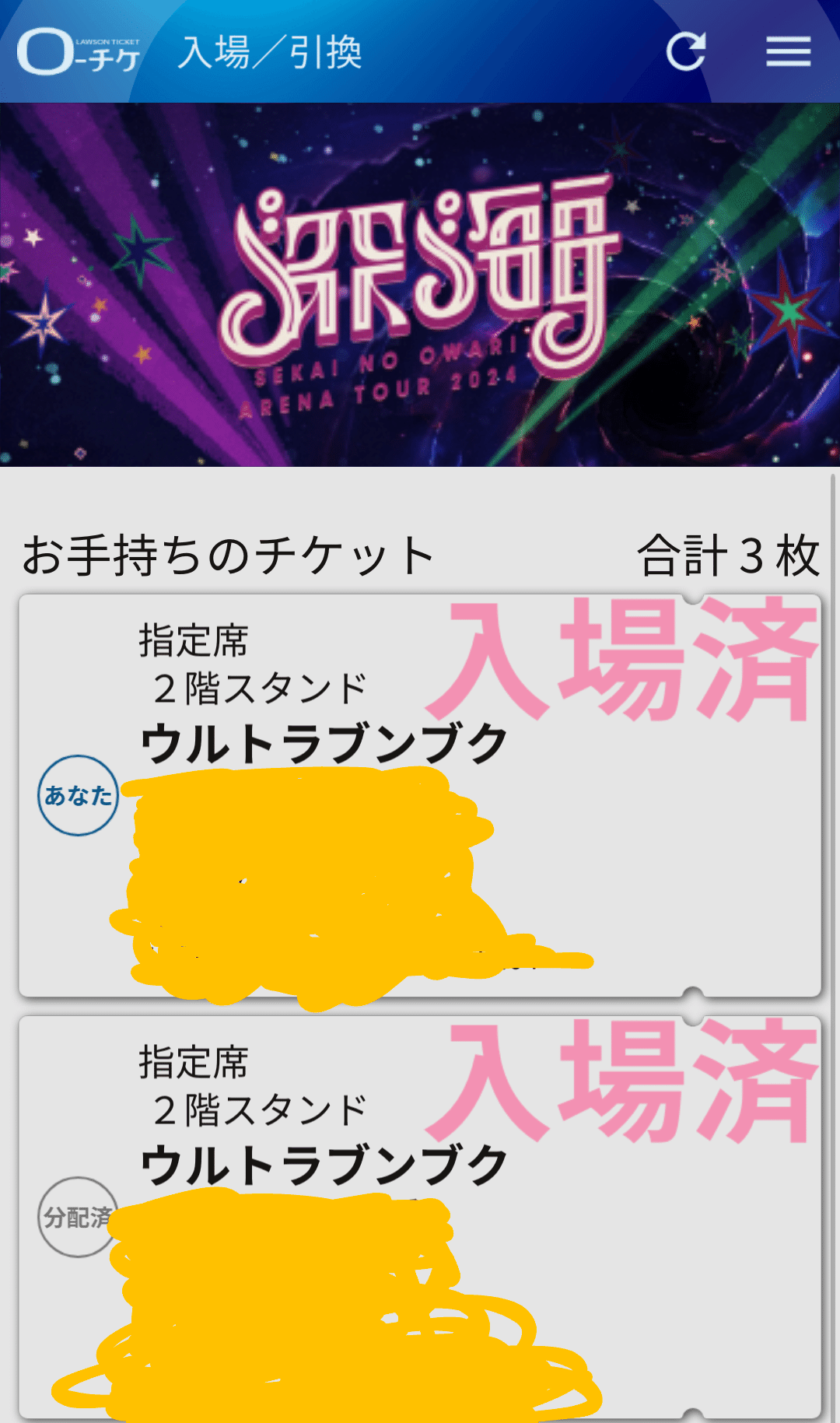Expand the first ticket's hidden details

(x=420, y=794)
